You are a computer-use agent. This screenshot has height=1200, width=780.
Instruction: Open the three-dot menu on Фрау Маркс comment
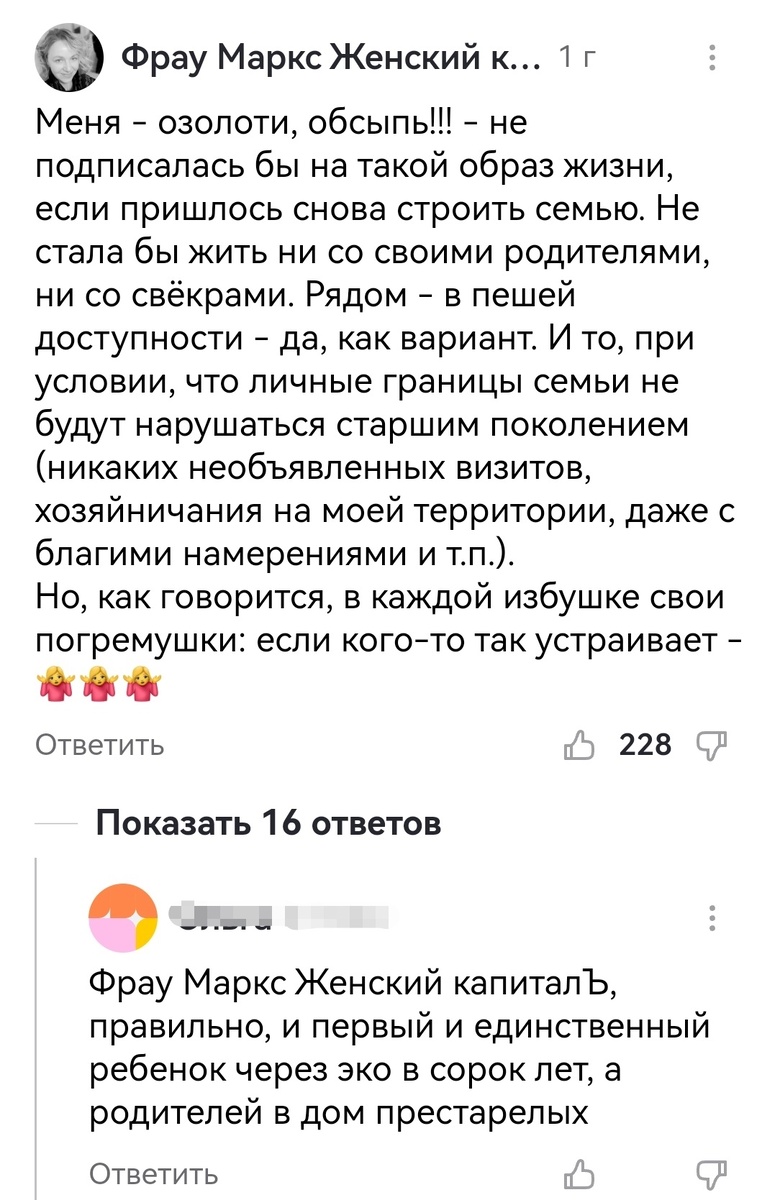tap(712, 56)
